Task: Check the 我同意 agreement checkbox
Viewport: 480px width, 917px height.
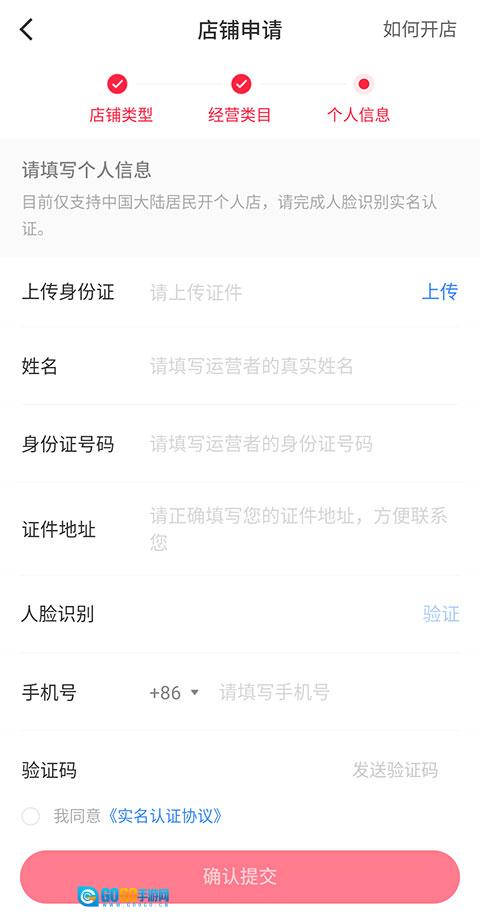Action: [30, 816]
